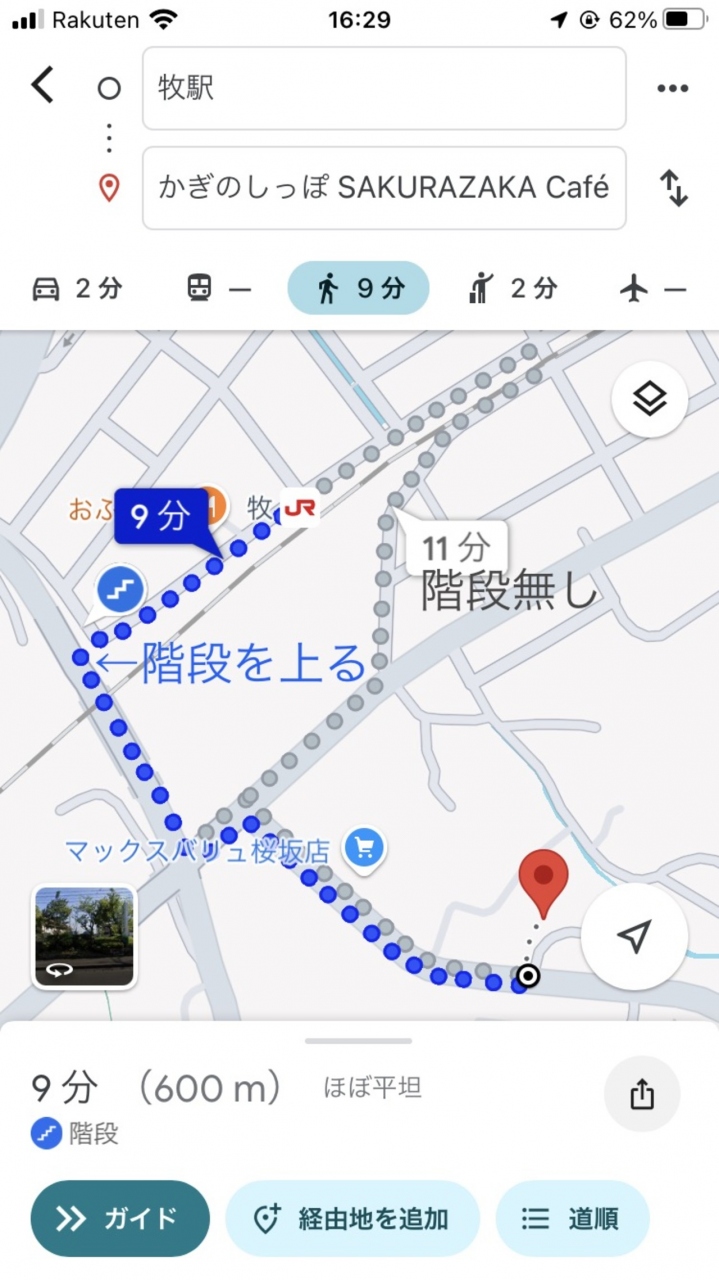Image resolution: width=719 pixels, height=1280 pixels.
Task: Add a stop with 経由地を追加
Action: (352, 1218)
